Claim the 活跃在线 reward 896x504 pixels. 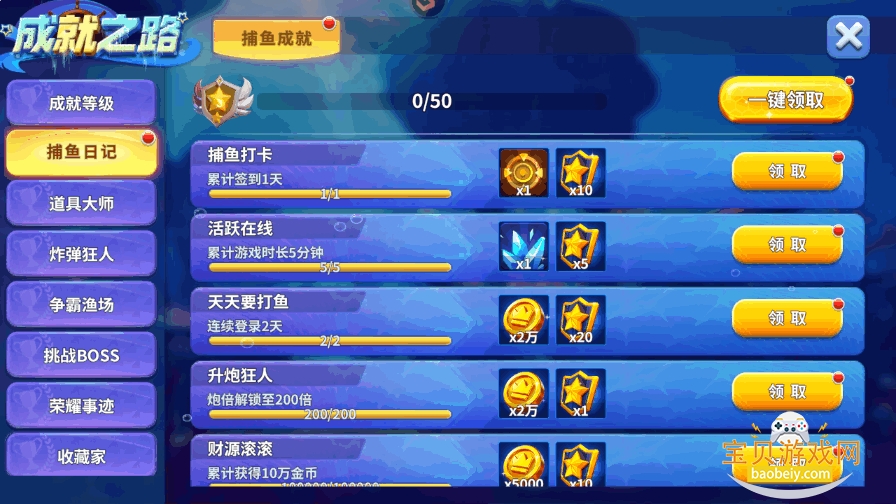[787, 245]
